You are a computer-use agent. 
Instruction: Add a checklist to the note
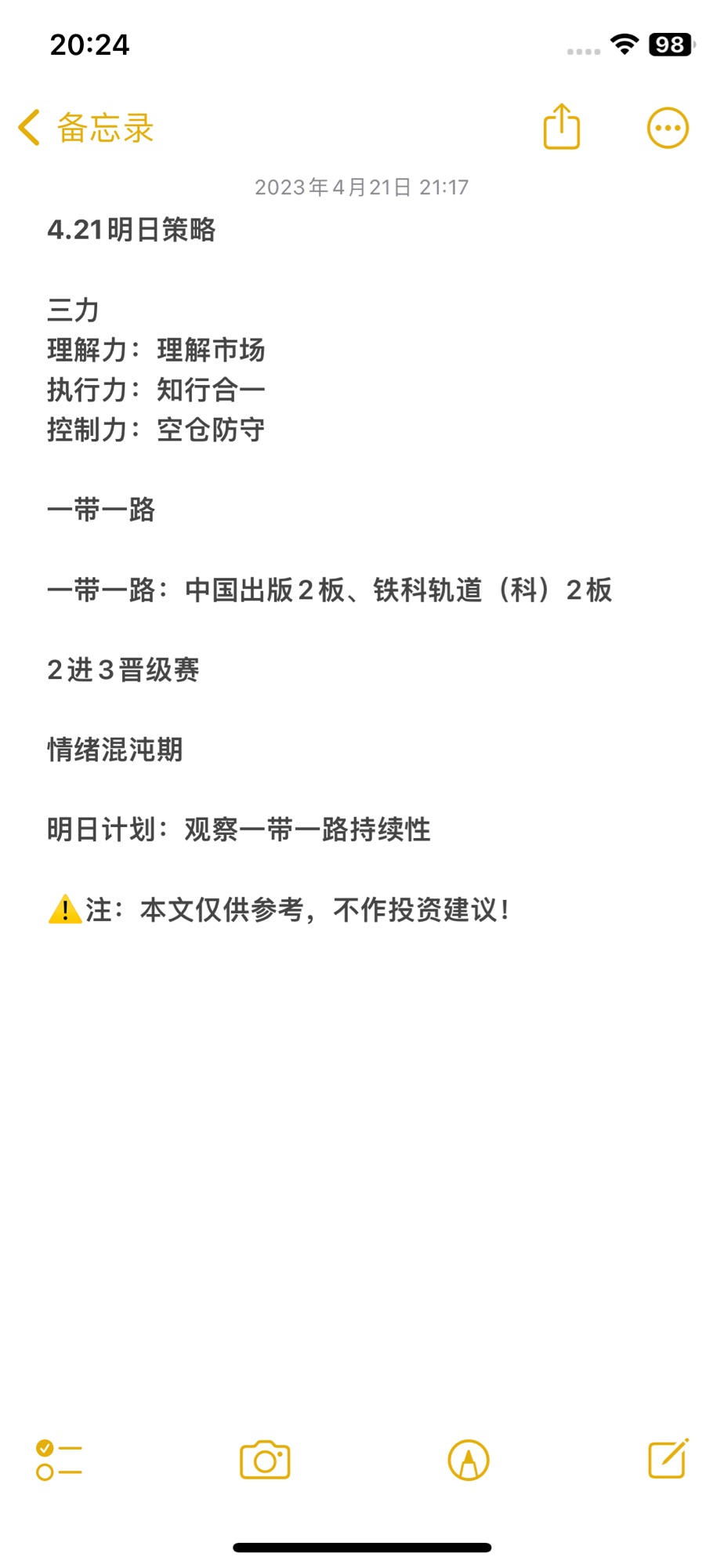[59, 1460]
